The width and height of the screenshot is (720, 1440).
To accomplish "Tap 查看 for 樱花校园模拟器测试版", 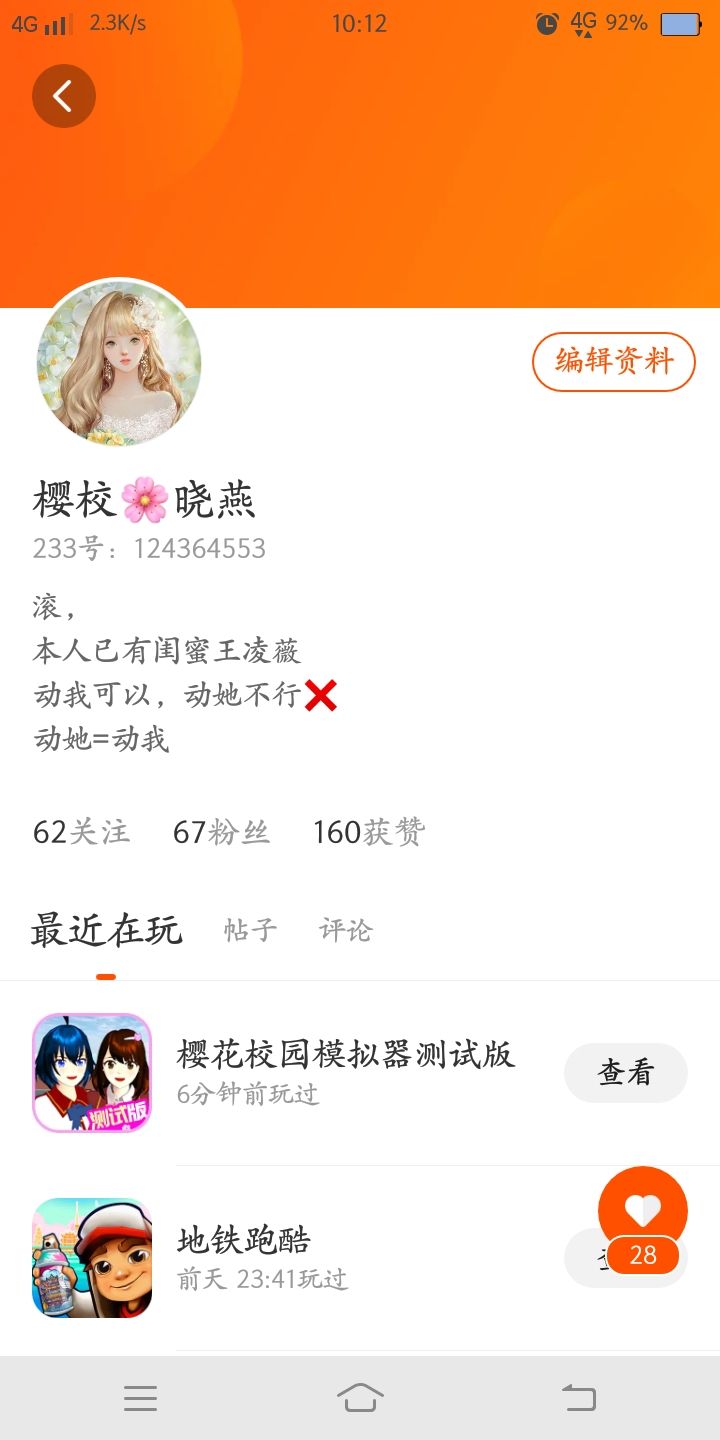I will (626, 1073).
